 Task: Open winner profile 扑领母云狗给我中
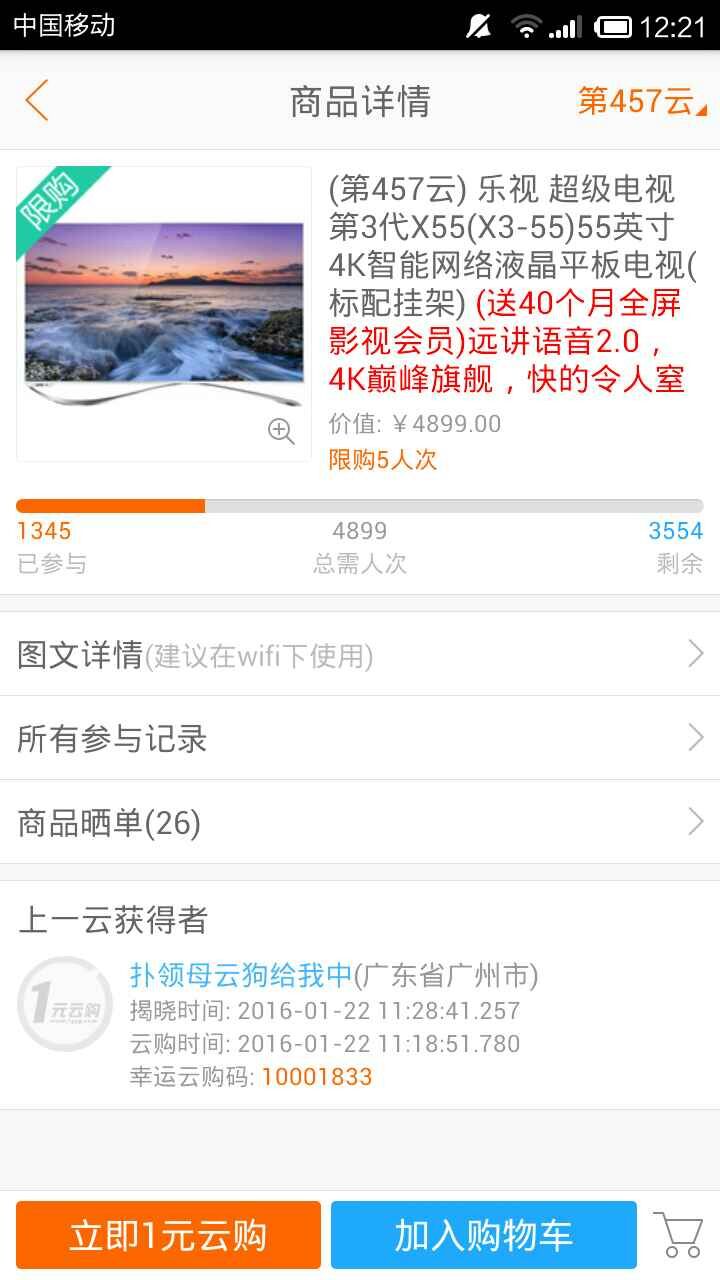click(242, 974)
